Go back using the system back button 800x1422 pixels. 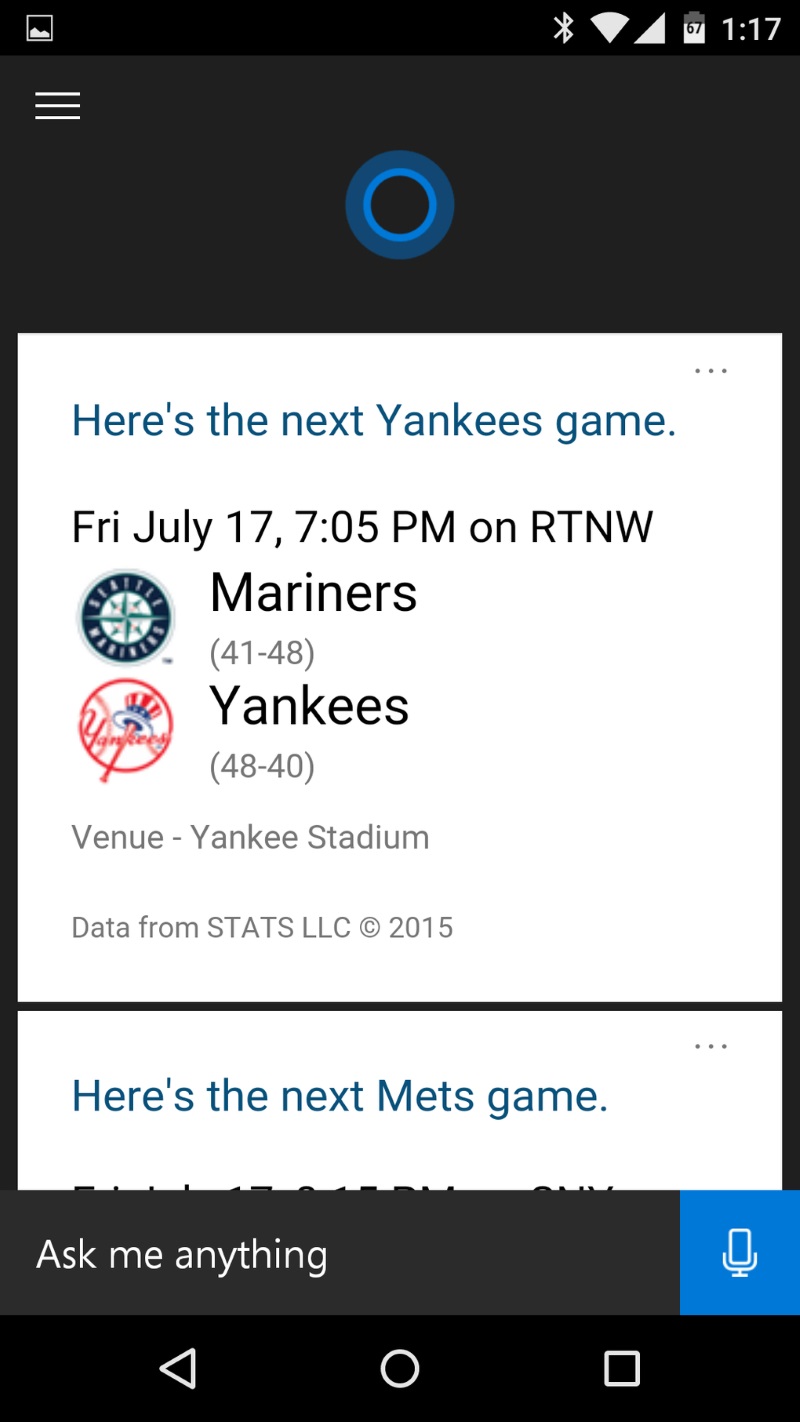178,1368
